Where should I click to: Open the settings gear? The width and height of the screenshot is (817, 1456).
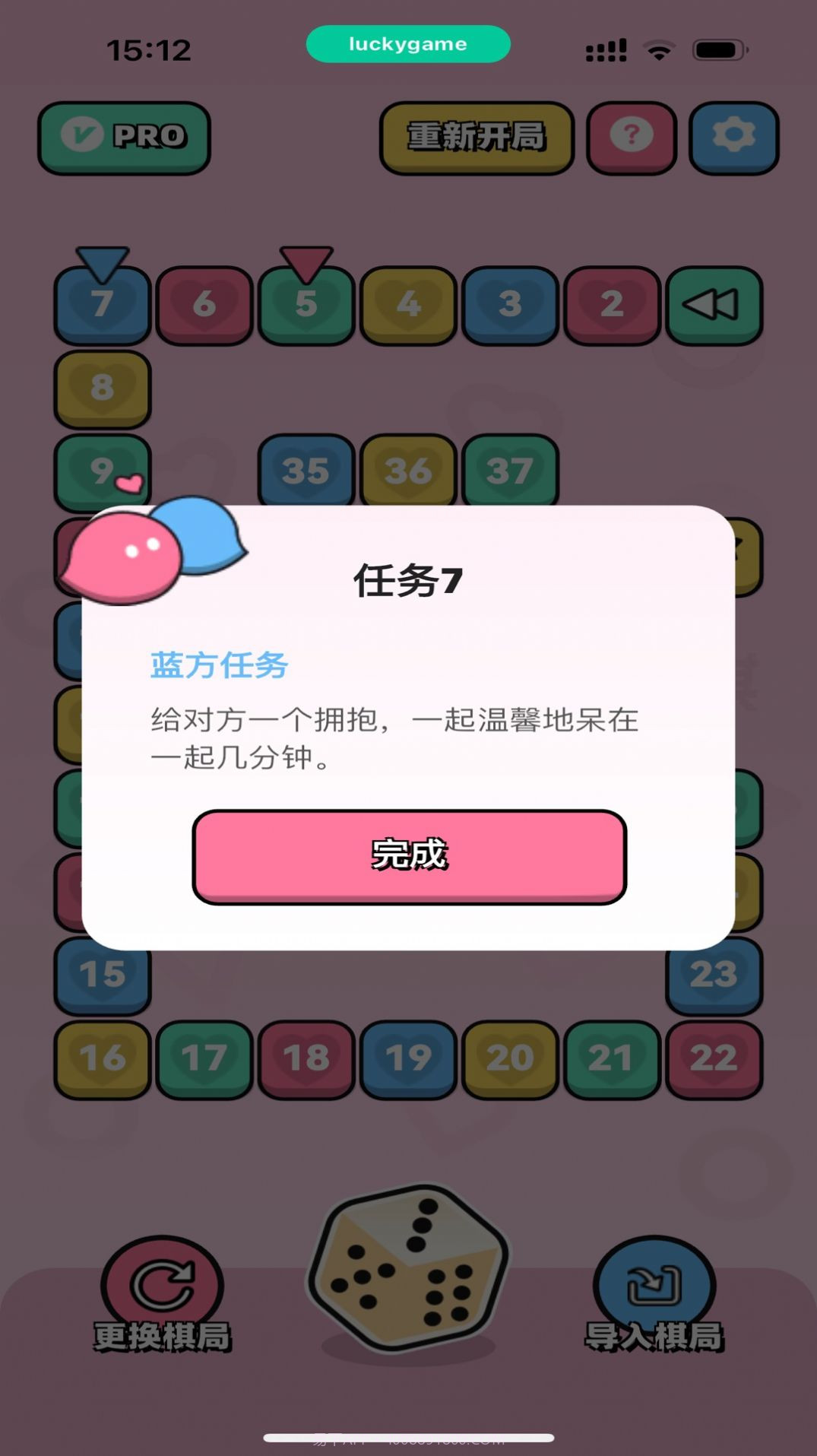click(733, 137)
